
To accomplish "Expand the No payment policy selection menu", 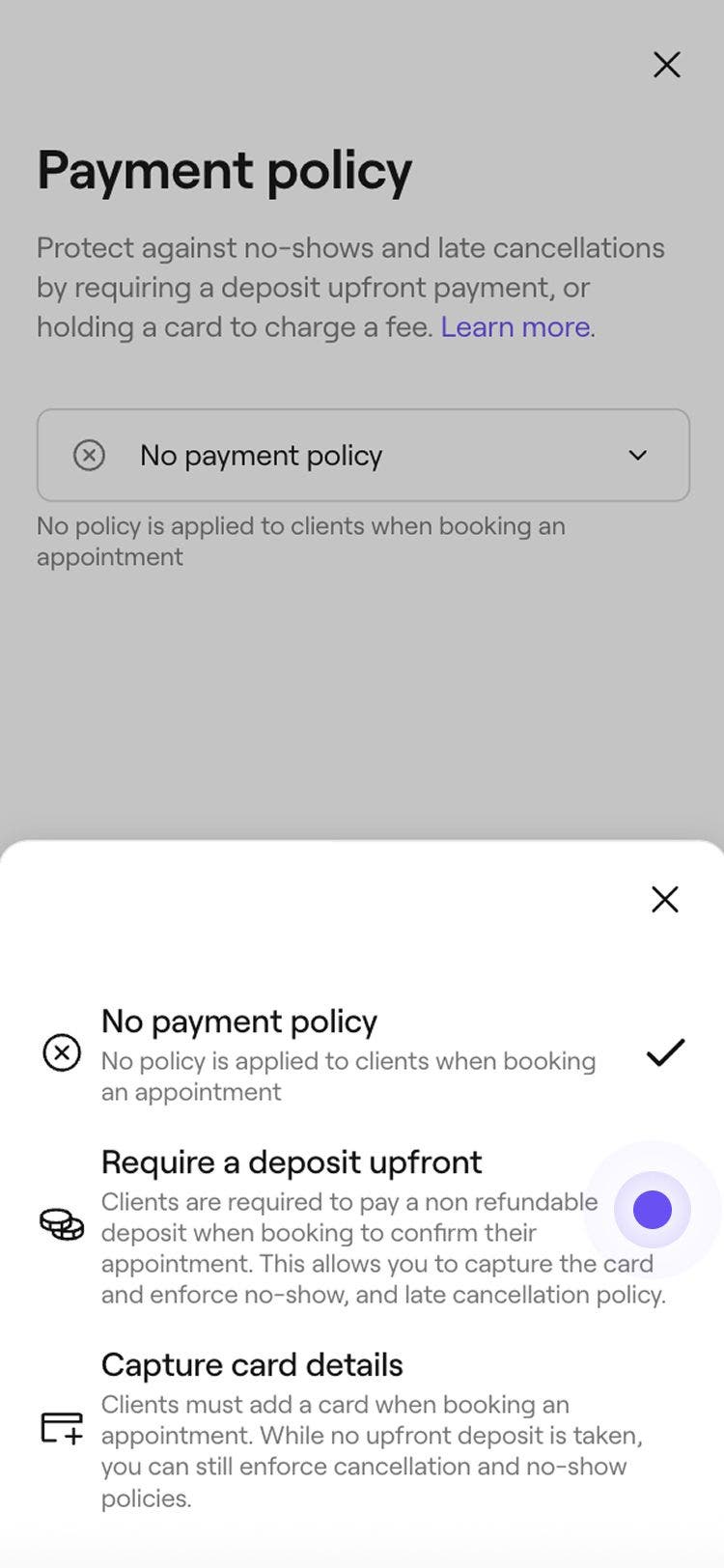I will pyautogui.click(x=362, y=455).
